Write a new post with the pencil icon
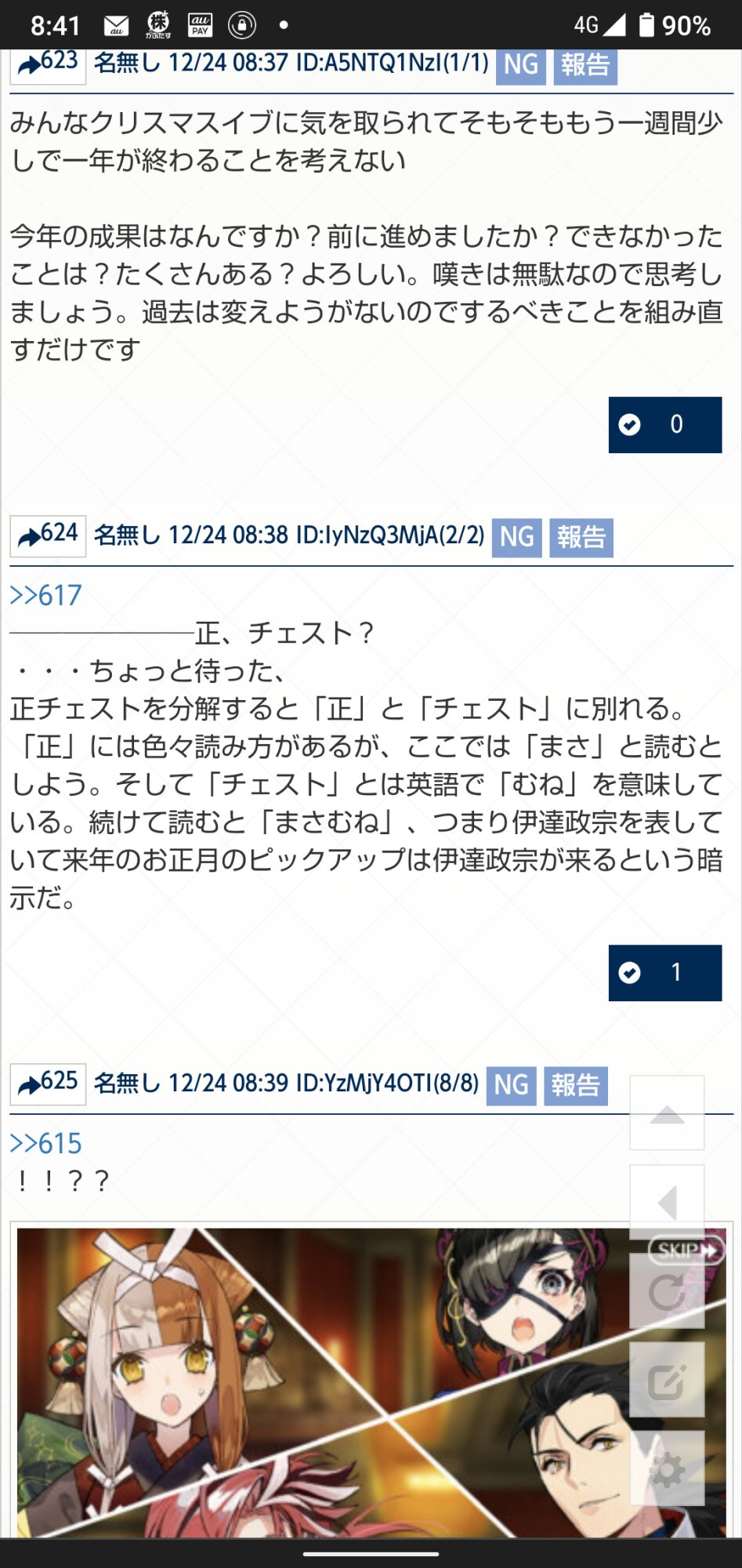This screenshot has height=1568, width=742. [667, 1381]
